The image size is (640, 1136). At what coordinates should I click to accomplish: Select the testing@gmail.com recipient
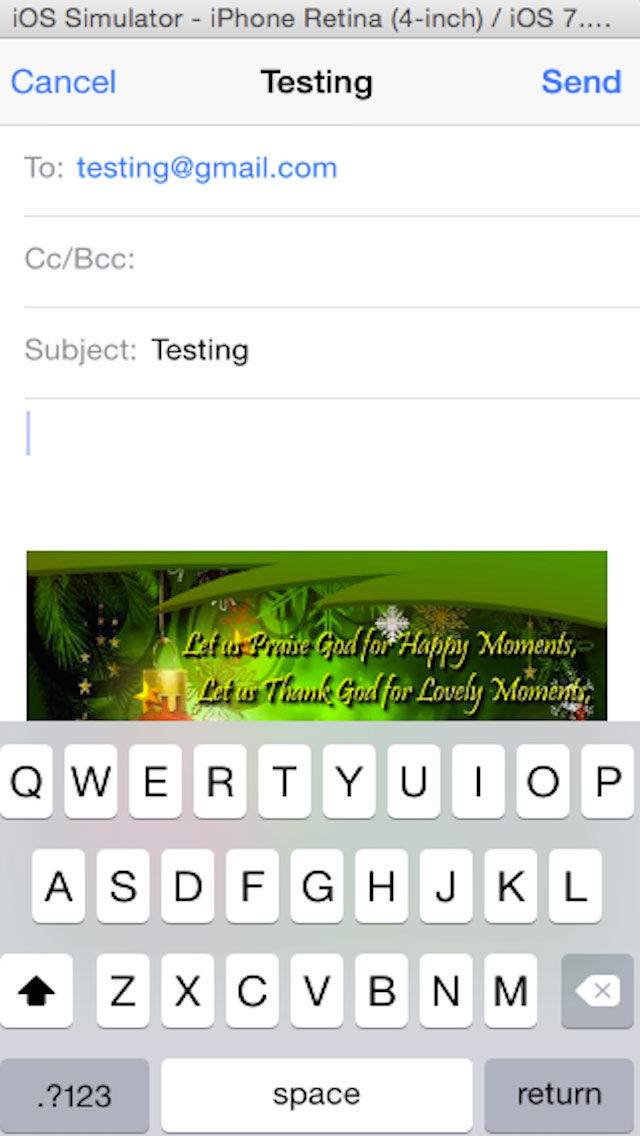[x=207, y=168]
